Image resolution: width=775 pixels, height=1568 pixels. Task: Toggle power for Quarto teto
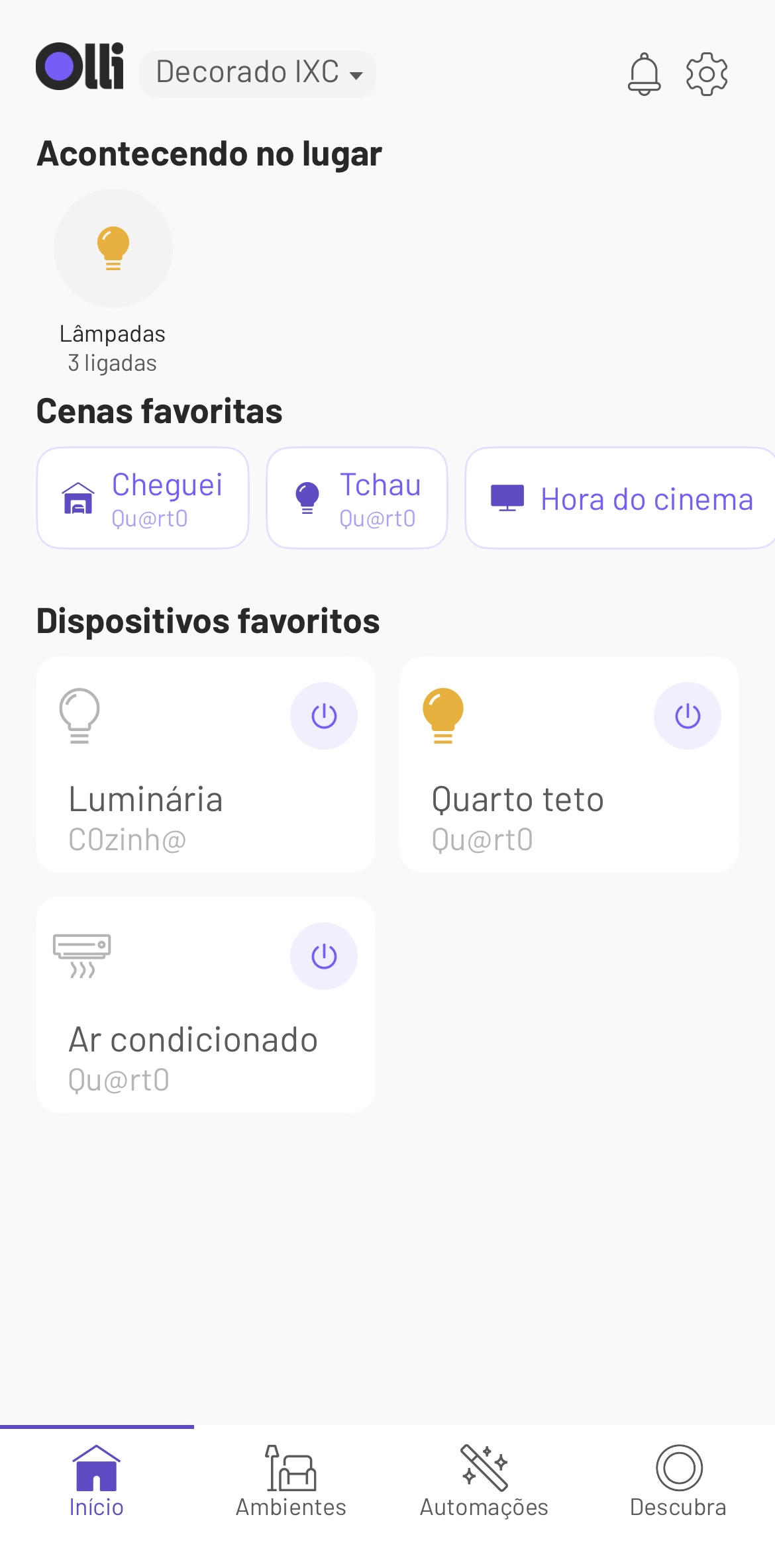click(688, 716)
